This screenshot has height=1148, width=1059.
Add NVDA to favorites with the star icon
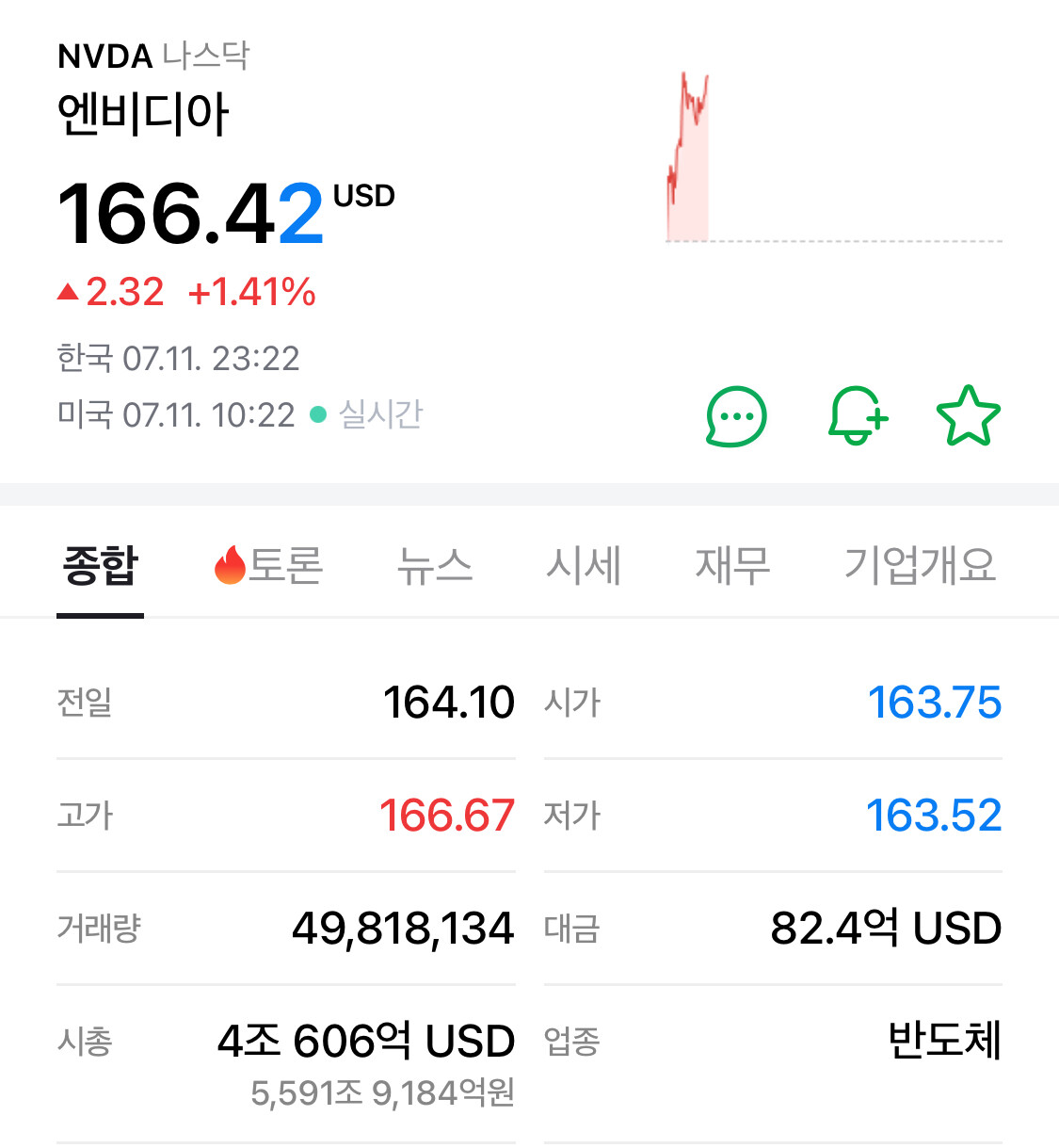coord(968,416)
